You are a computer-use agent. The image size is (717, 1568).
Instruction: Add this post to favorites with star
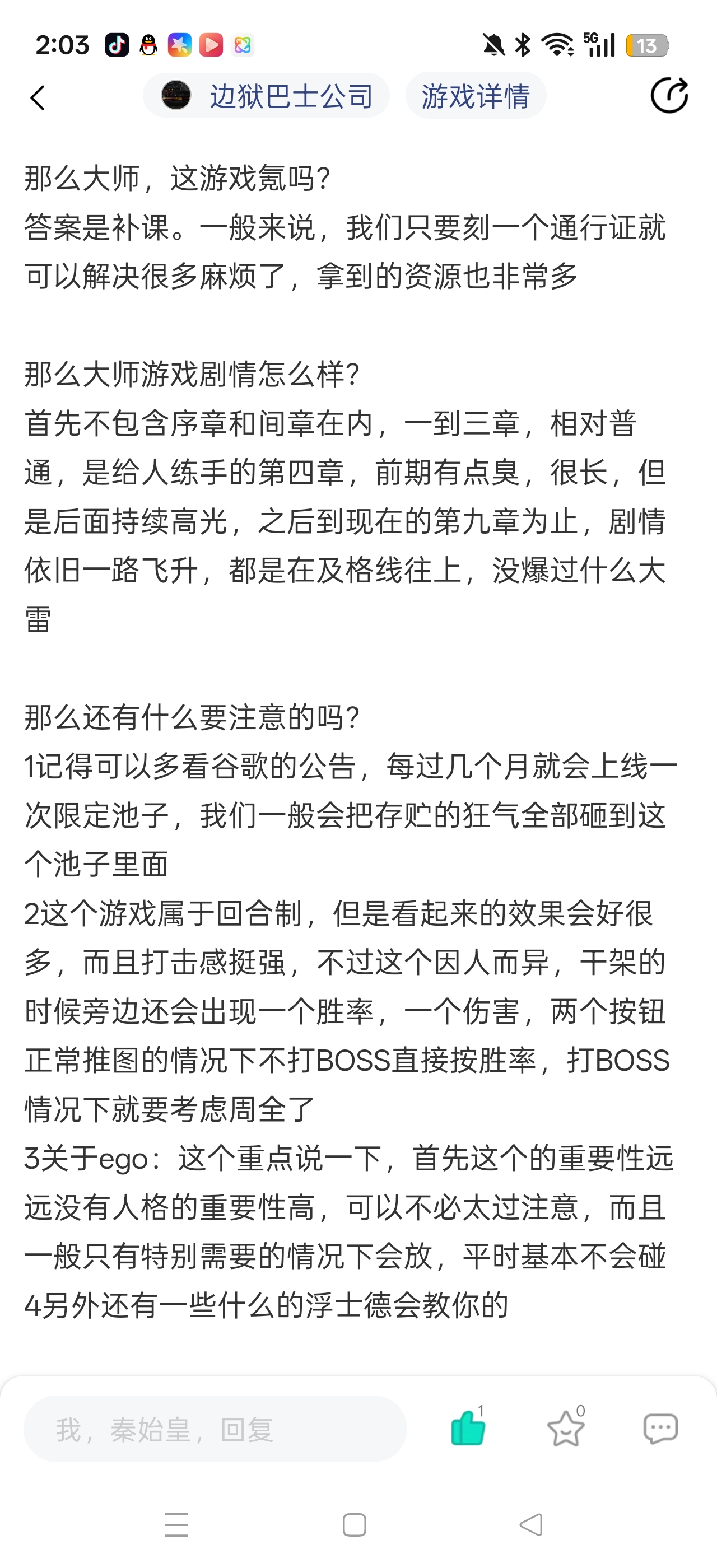tap(565, 1428)
